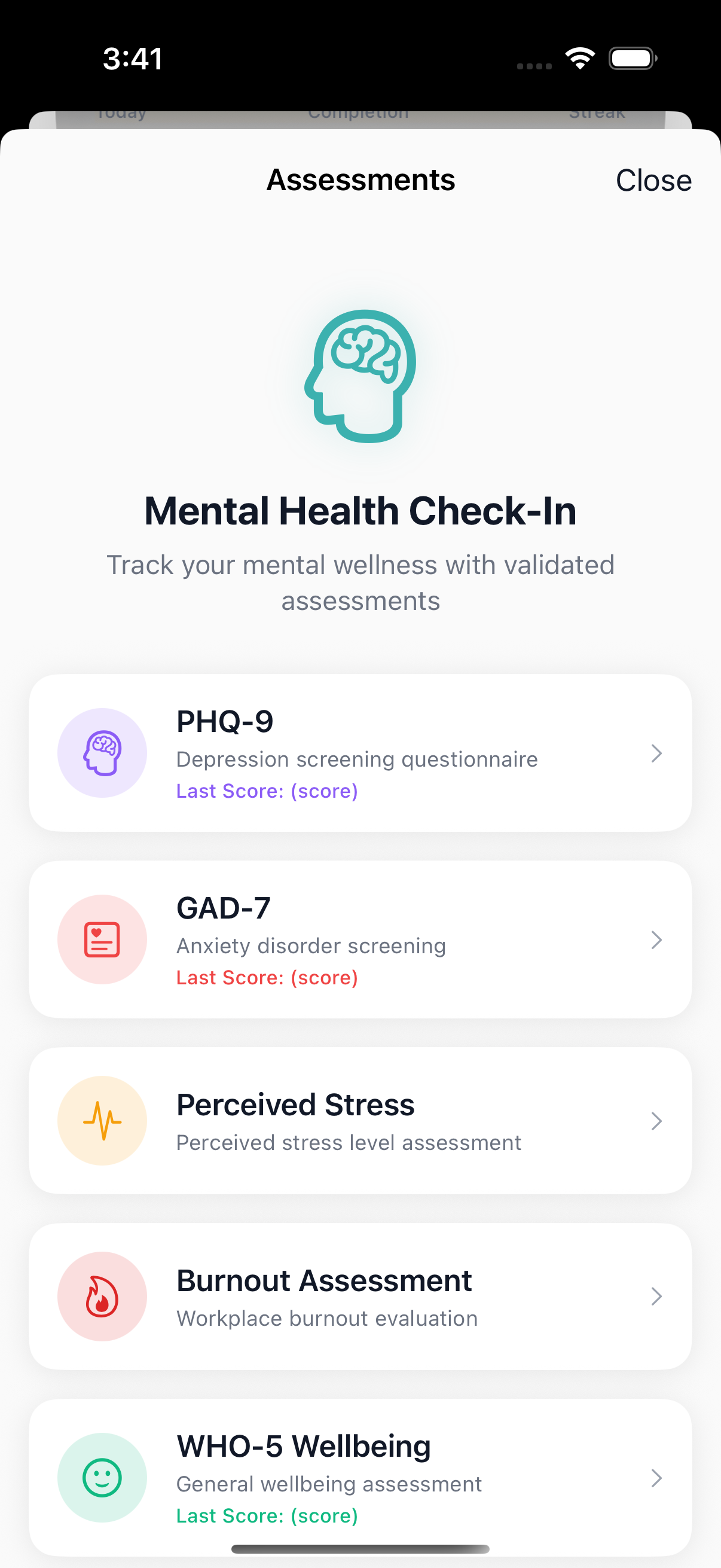View PHQ-9 Last Score text
Image resolution: width=721 pixels, height=1568 pixels.
pos(267,791)
